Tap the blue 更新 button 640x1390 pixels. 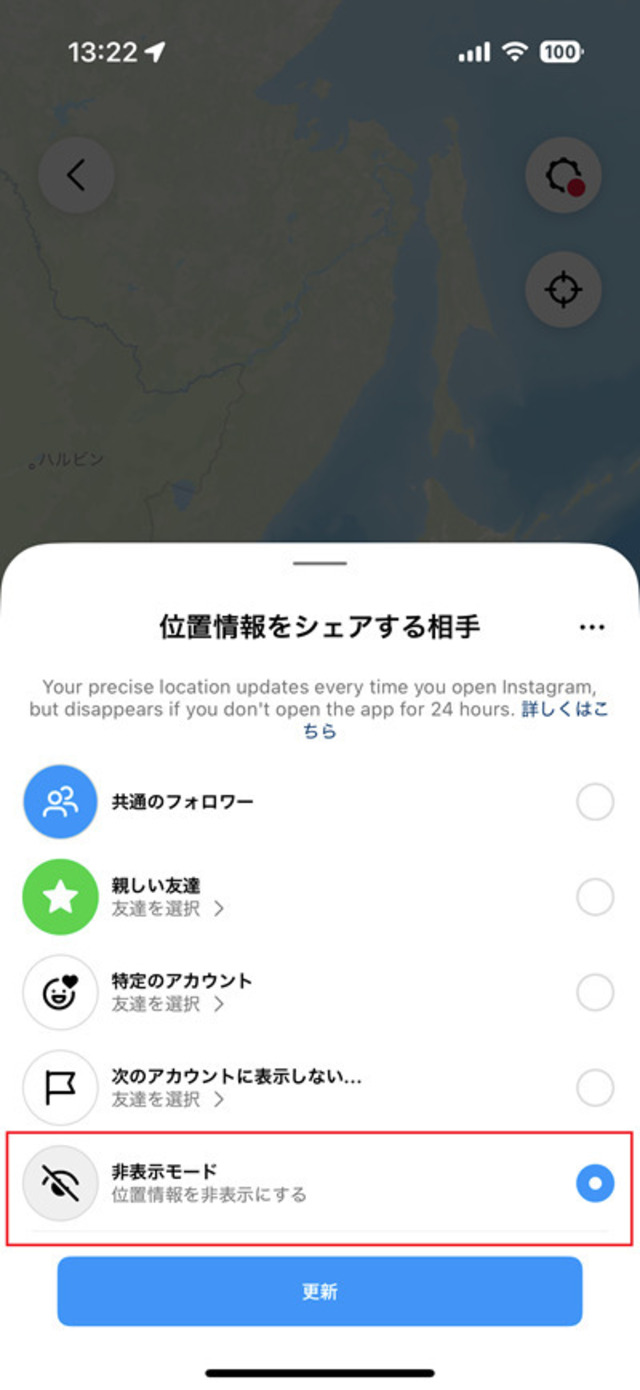pyautogui.click(x=320, y=1291)
